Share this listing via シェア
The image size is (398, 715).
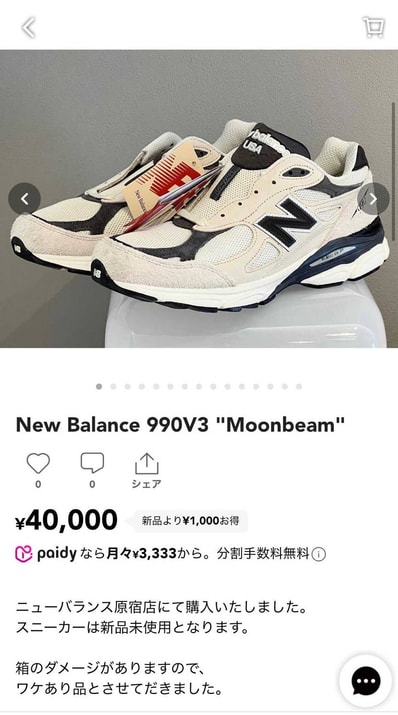tap(146, 471)
